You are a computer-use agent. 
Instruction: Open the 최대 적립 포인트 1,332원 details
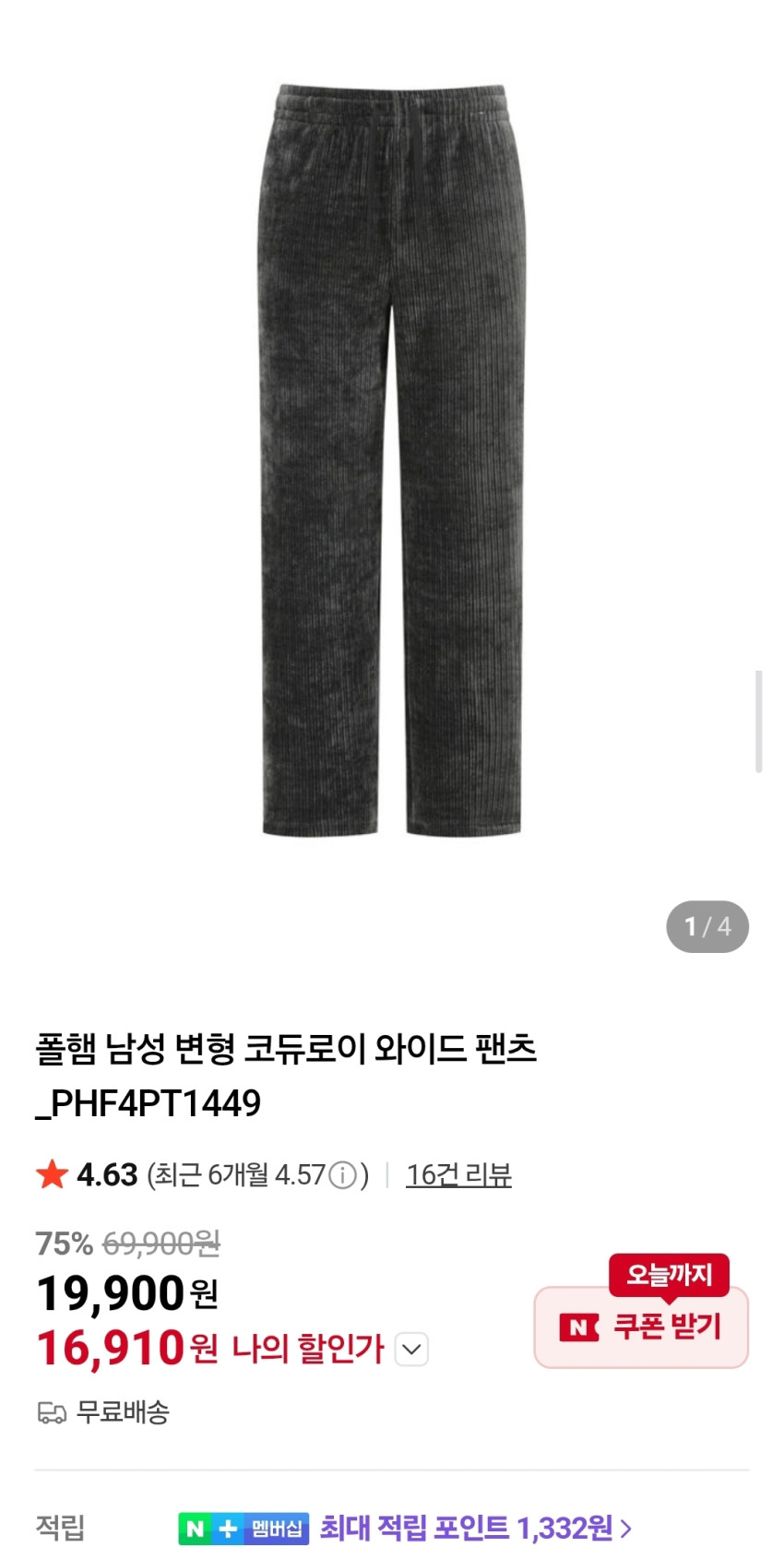coord(475,1529)
